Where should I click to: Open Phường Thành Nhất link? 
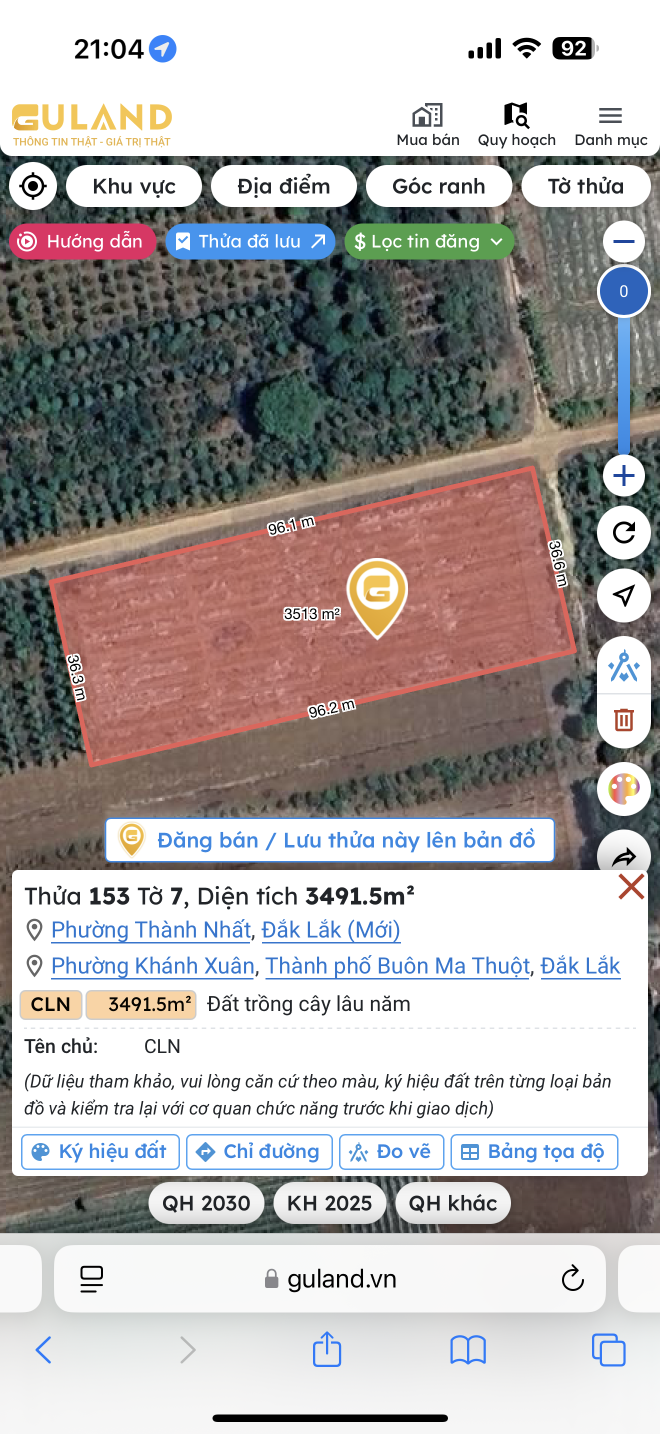click(151, 930)
